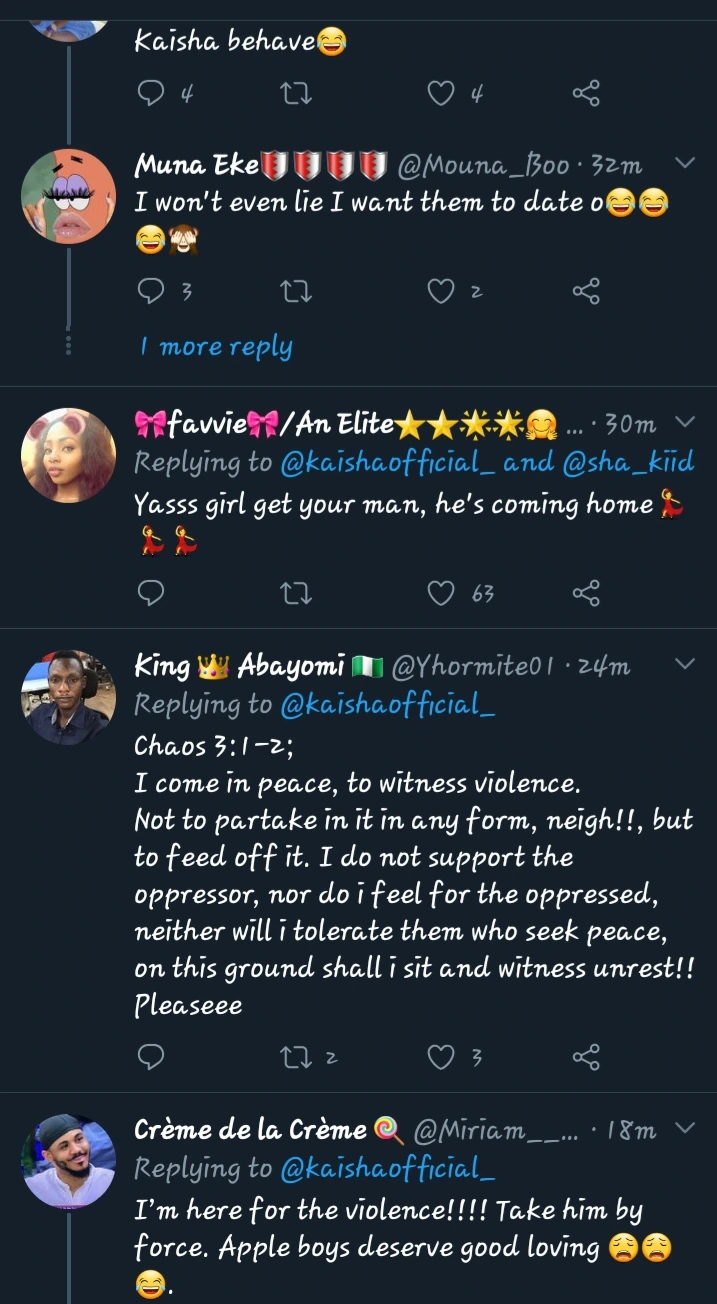
Task: Open King Abayomi's profile avatar
Action: coord(68,697)
